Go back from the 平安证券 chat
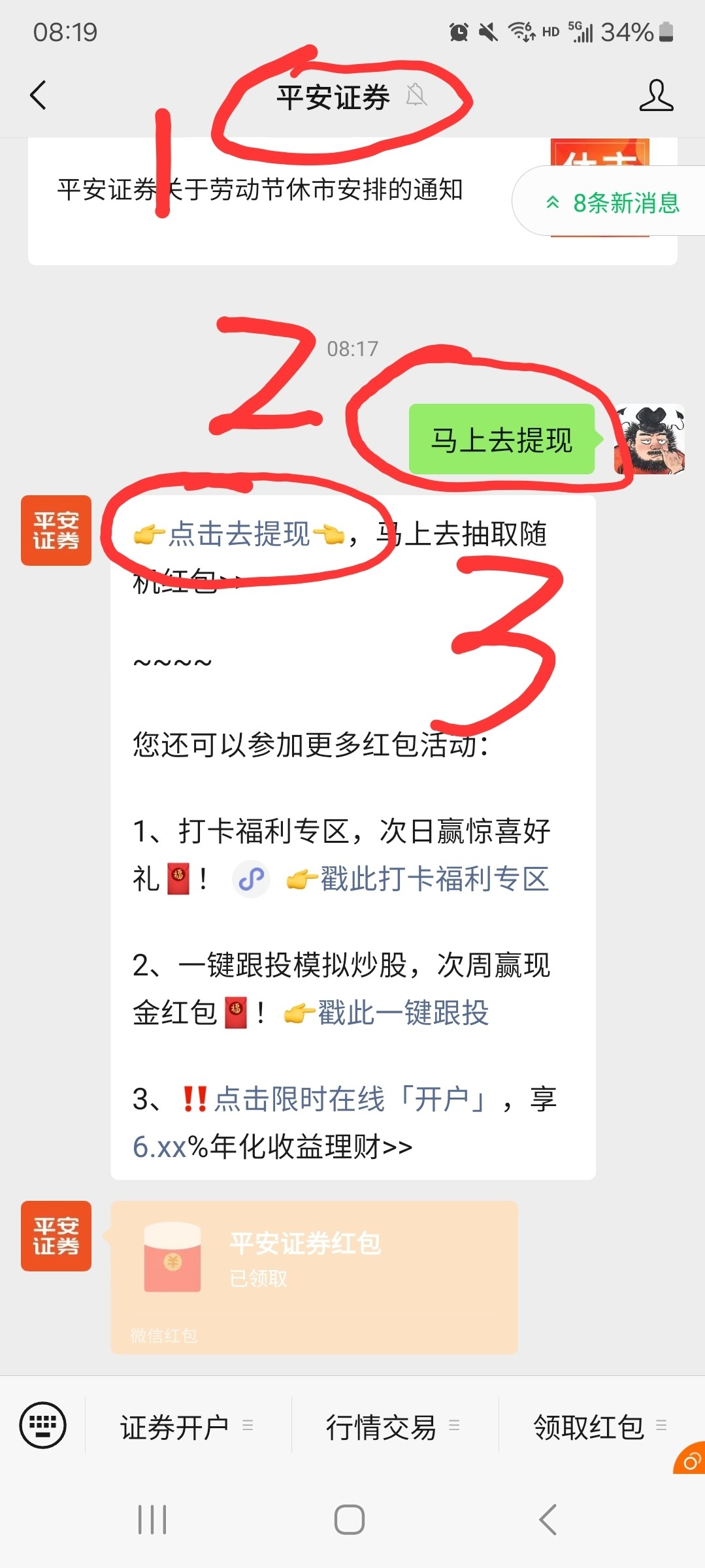The width and height of the screenshot is (705, 1568). [39, 95]
